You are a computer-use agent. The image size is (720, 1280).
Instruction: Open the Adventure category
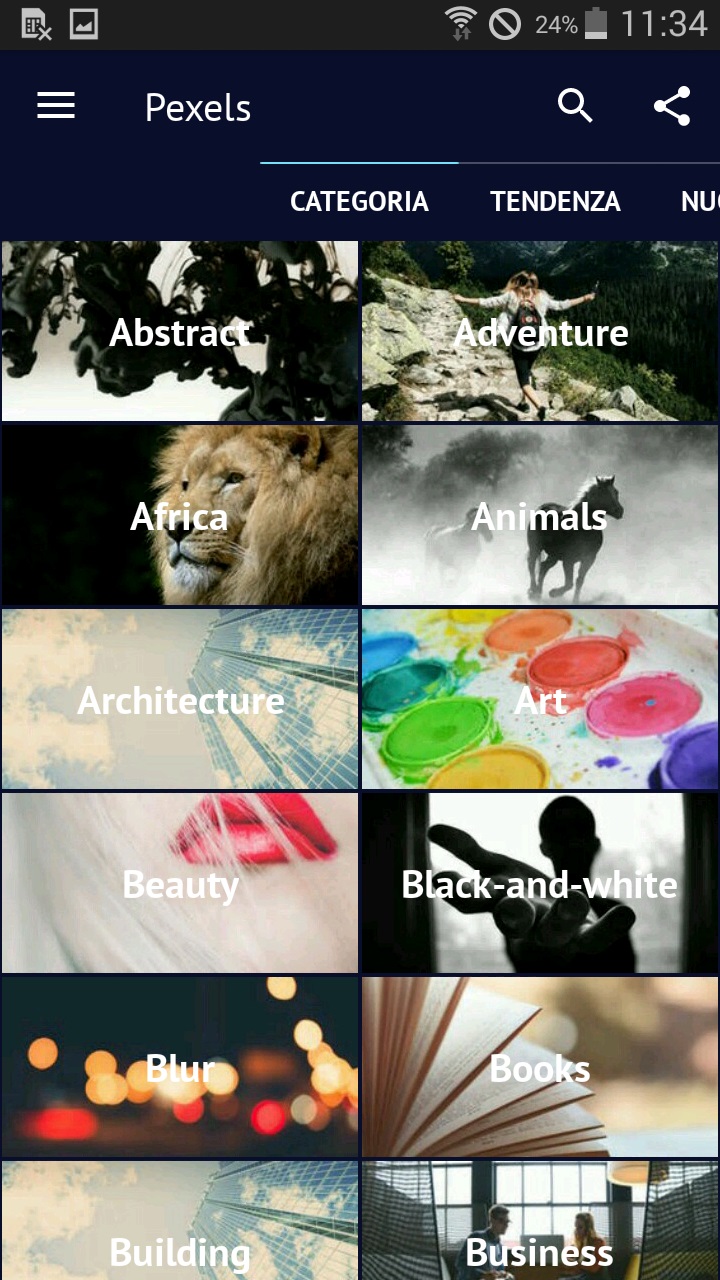540,331
